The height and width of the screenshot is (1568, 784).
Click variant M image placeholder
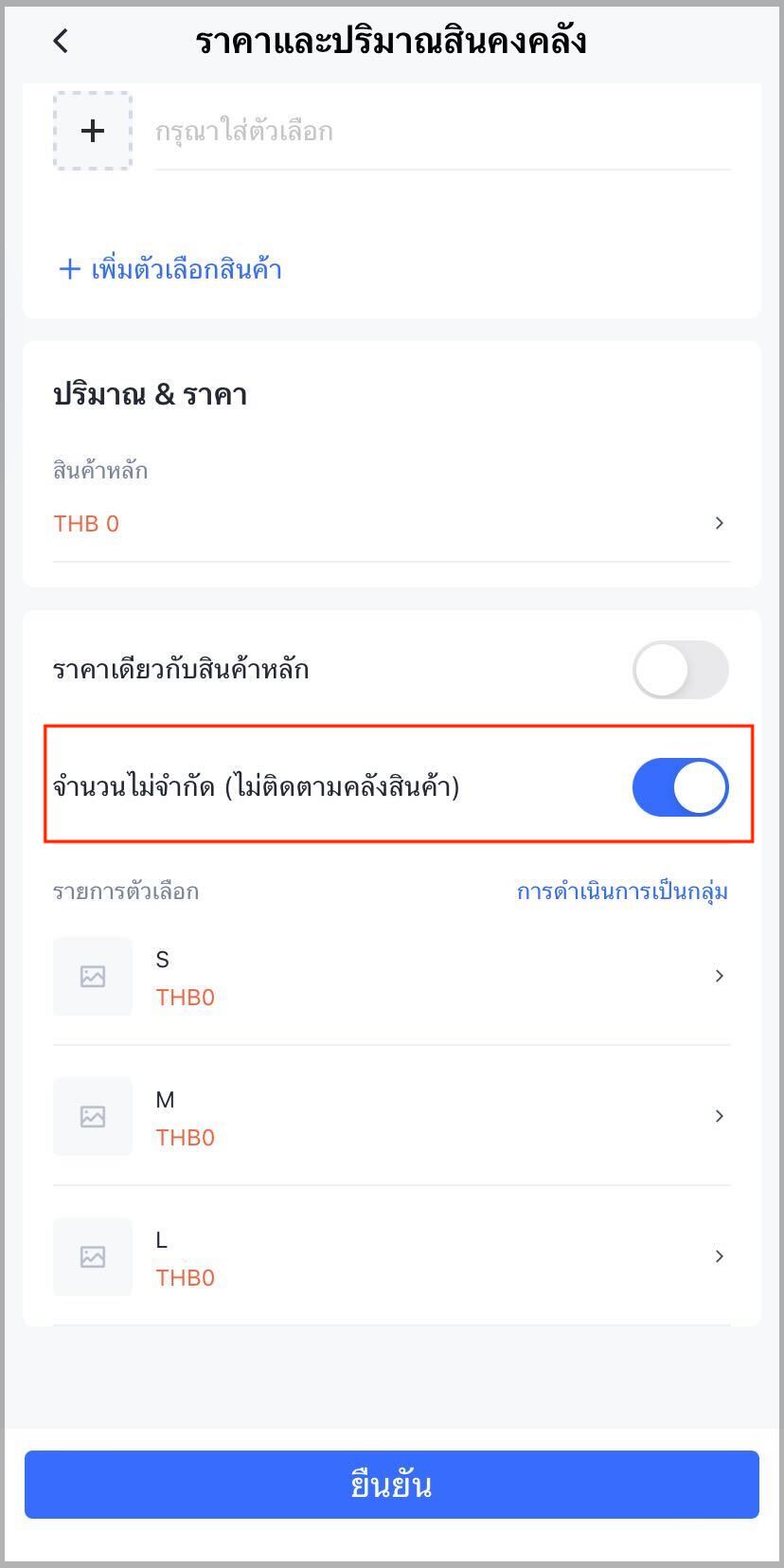click(x=92, y=1116)
